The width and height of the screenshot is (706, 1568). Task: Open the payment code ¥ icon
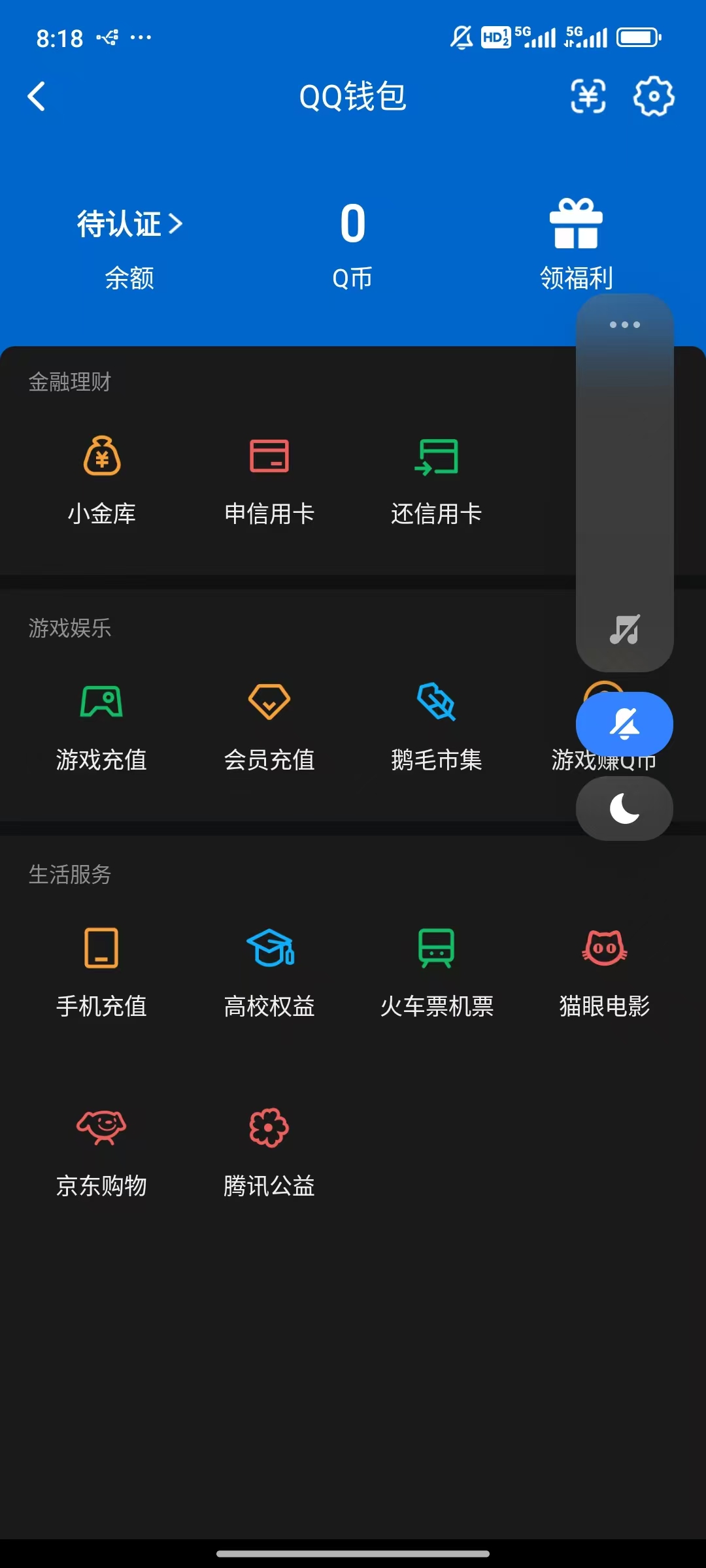tap(586, 97)
